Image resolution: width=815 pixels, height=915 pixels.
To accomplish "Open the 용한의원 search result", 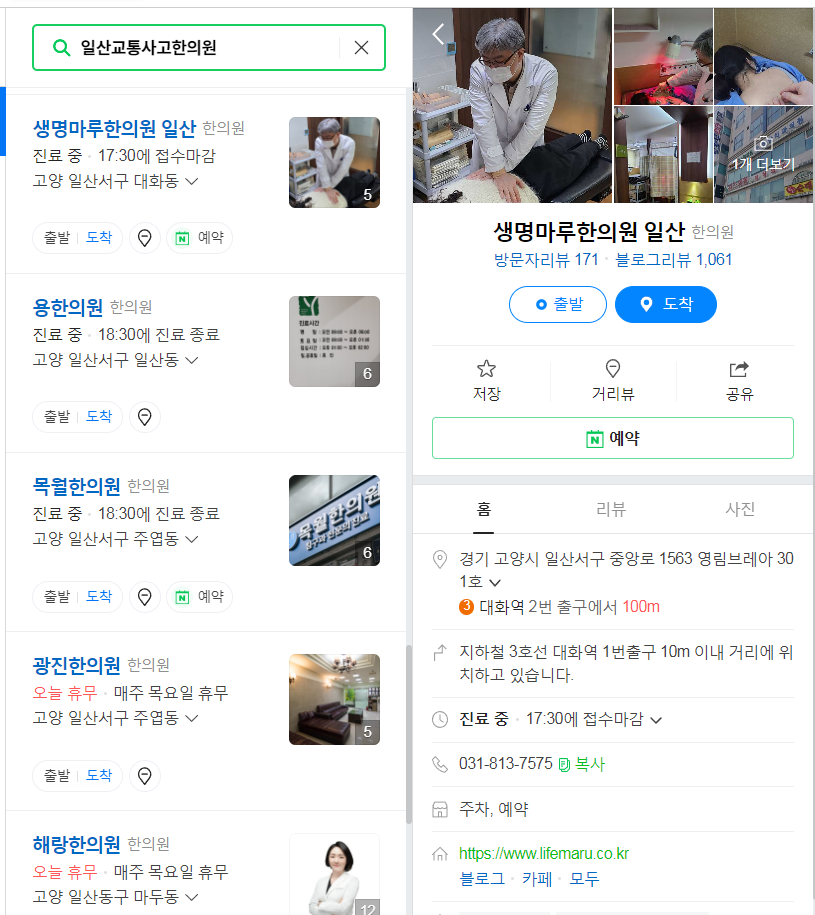I will tap(68, 307).
